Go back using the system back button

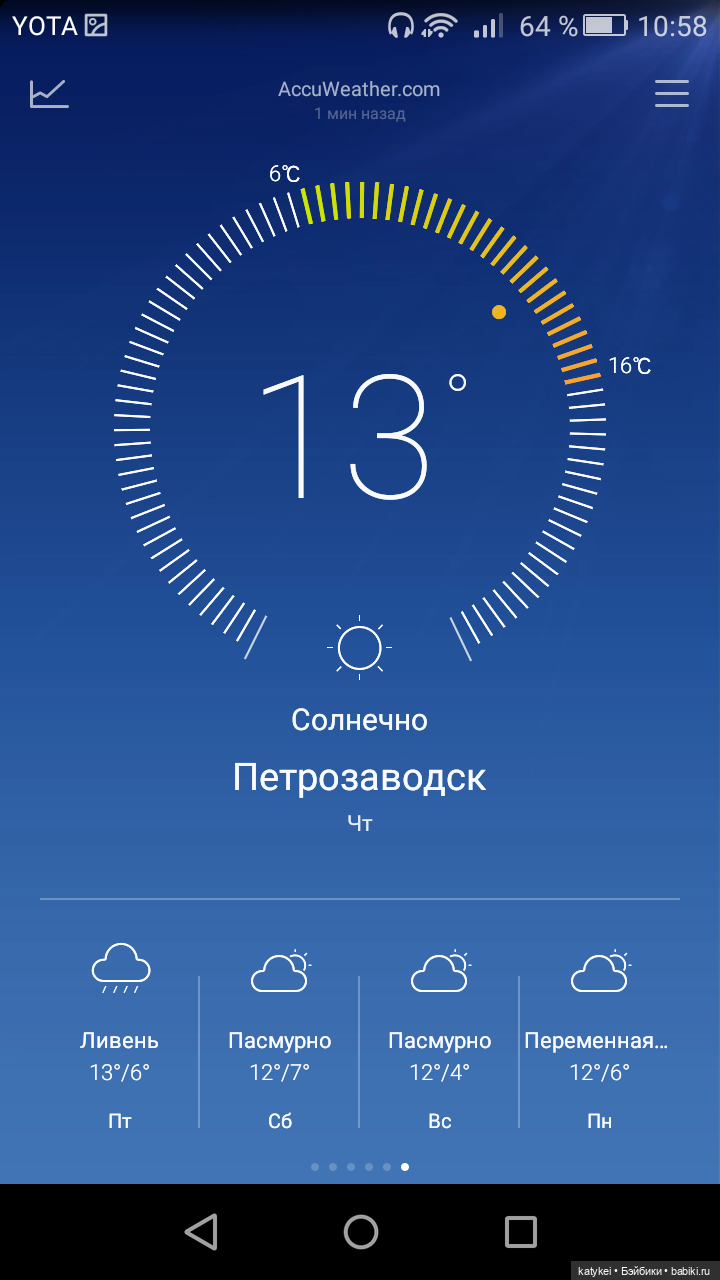point(201,1231)
